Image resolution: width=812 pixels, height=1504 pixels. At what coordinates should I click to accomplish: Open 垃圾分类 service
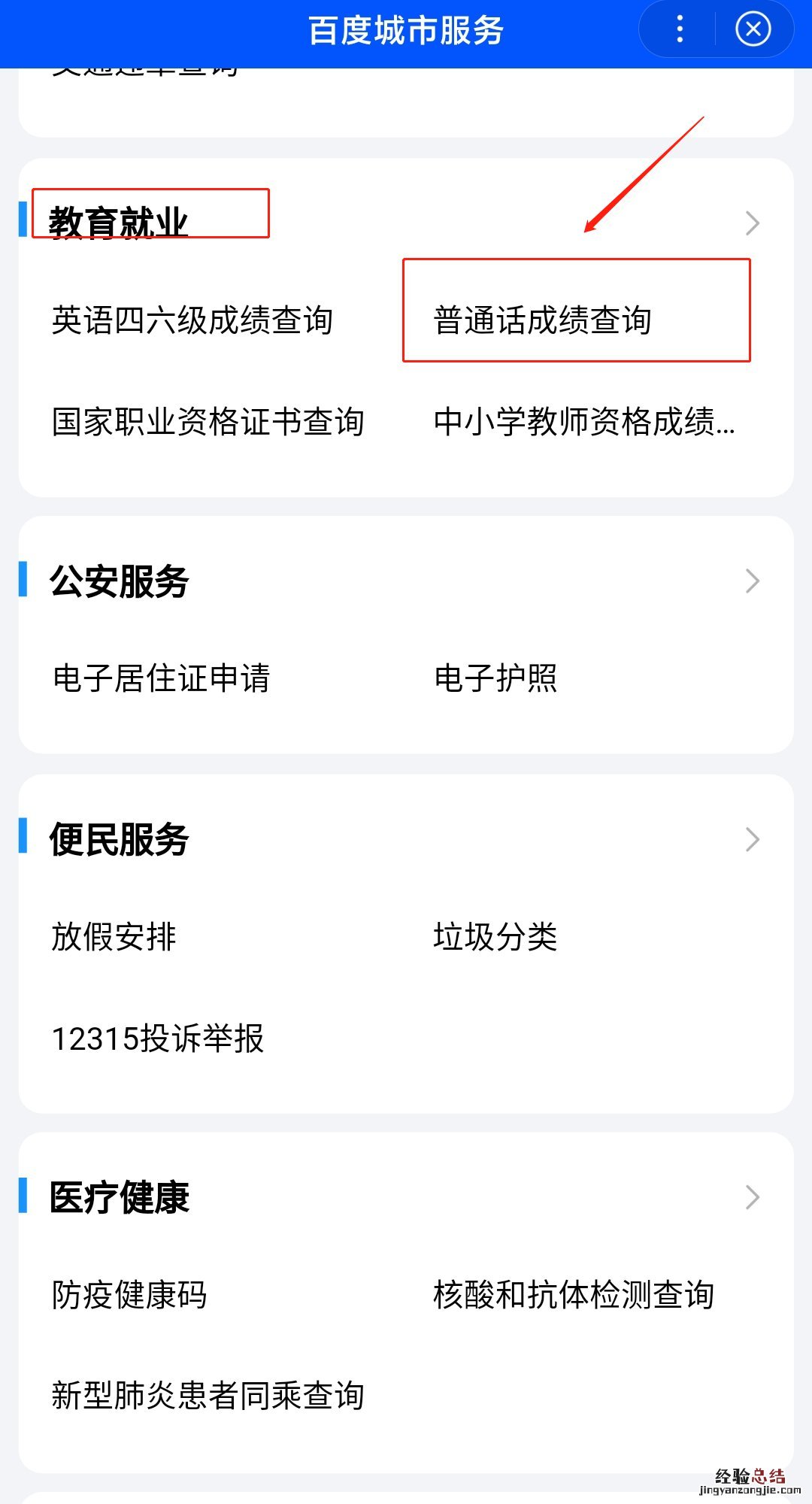(x=496, y=938)
